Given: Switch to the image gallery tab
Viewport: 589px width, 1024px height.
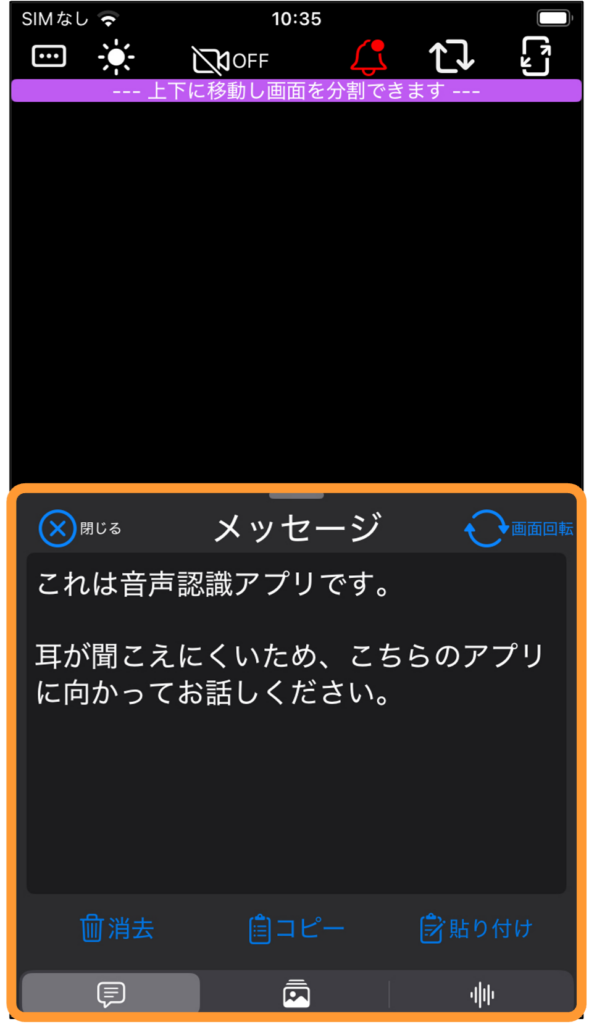Looking at the screenshot, I should click(296, 994).
